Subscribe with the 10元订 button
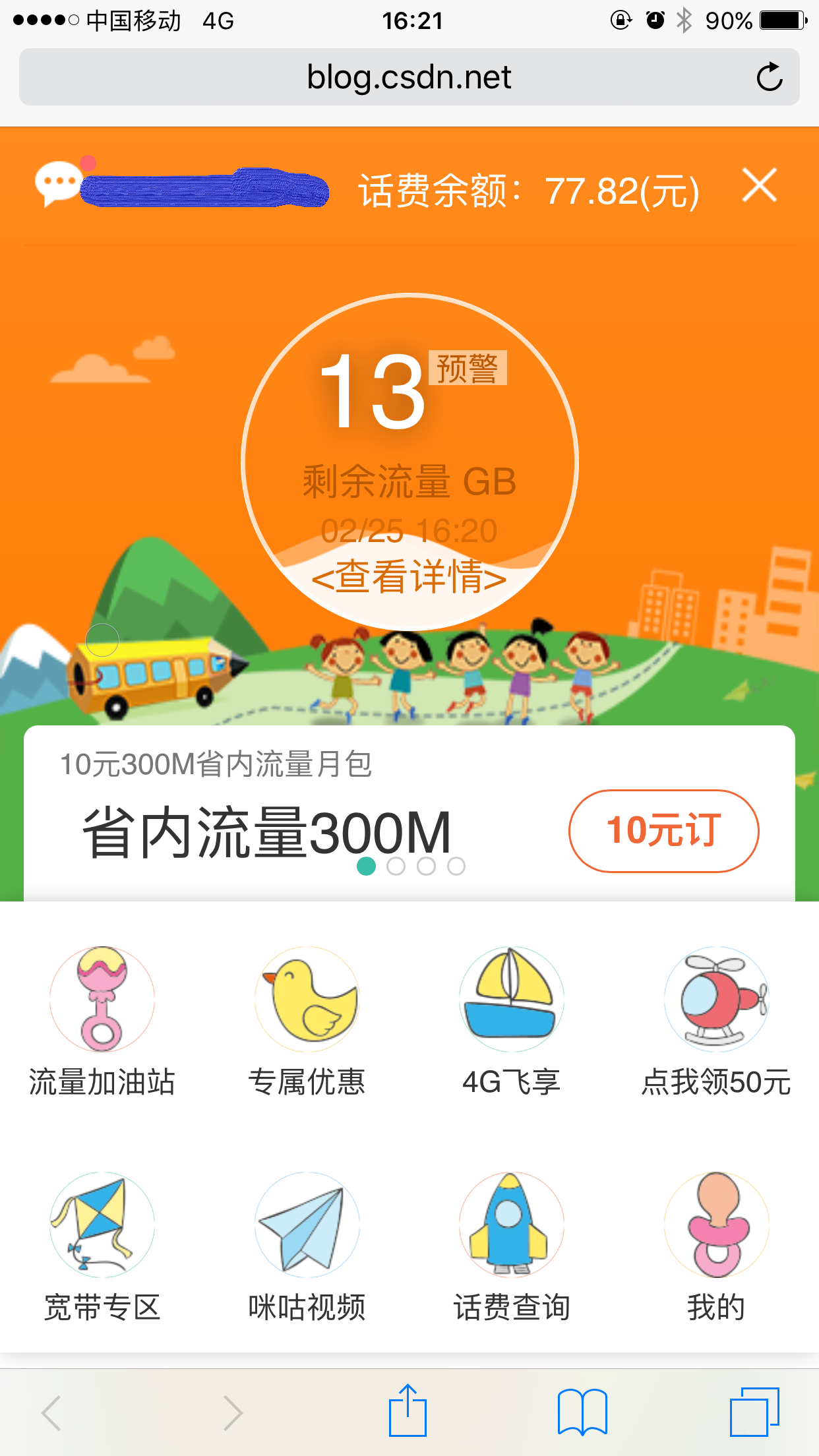Image resolution: width=819 pixels, height=1456 pixels. 663,830
